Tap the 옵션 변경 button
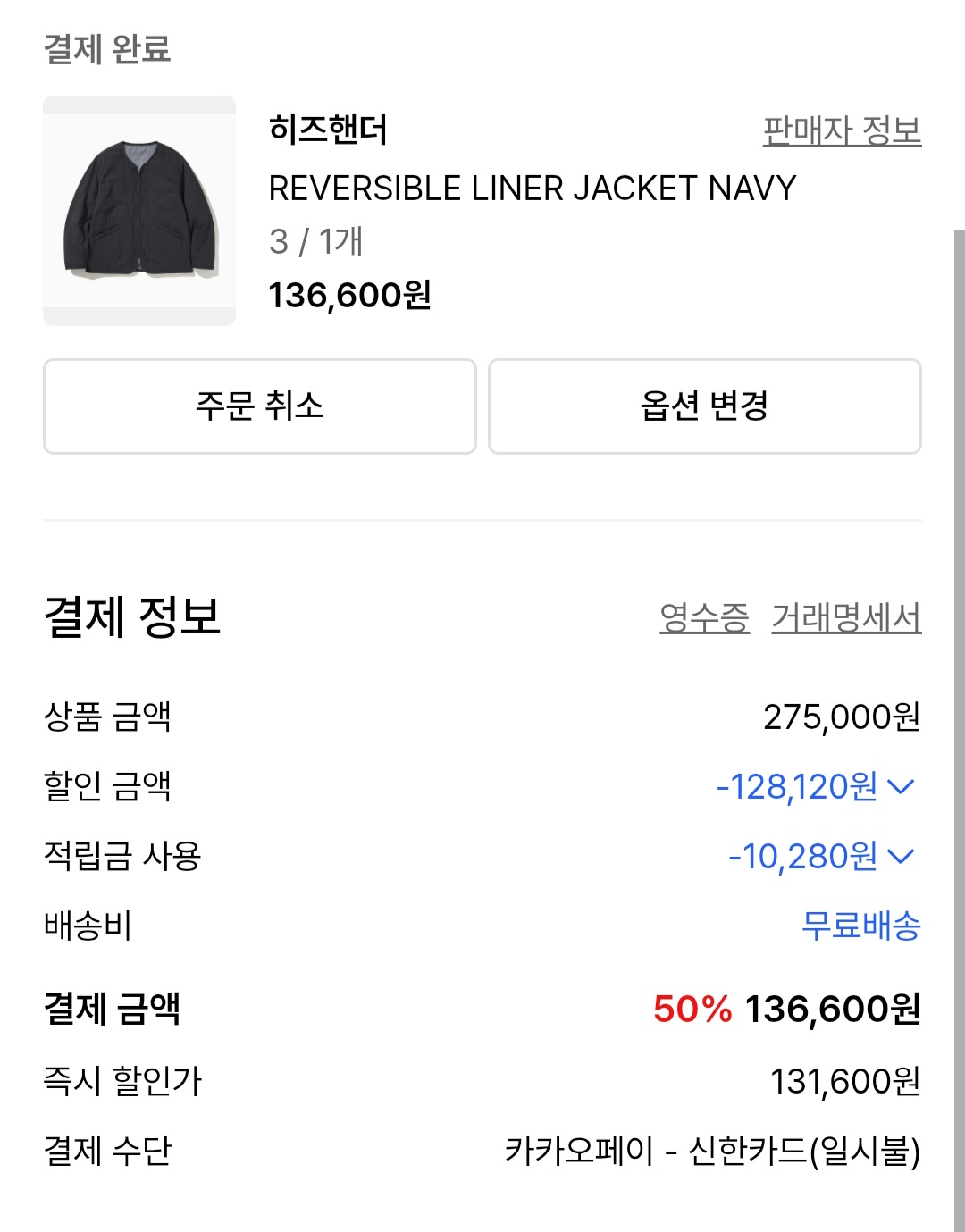The width and height of the screenshot is (965, 1232). point(704,406)
